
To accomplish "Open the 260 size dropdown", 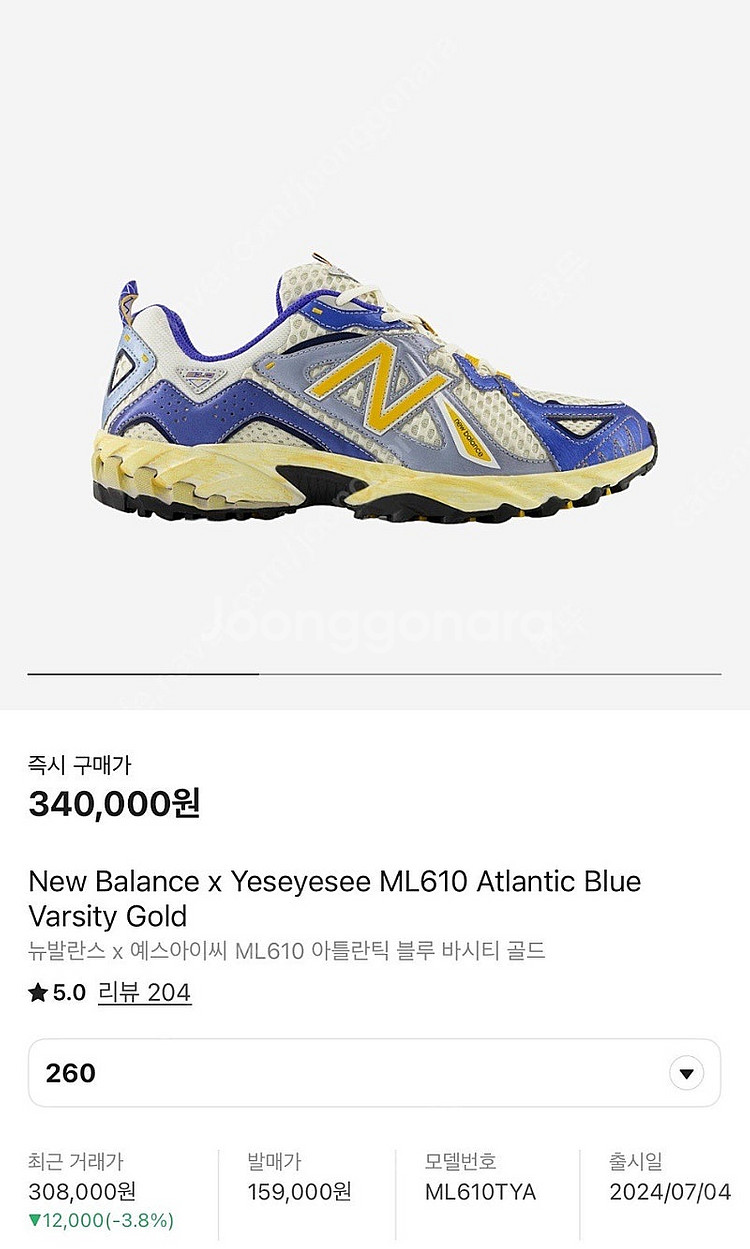I will coord(685,1073).
